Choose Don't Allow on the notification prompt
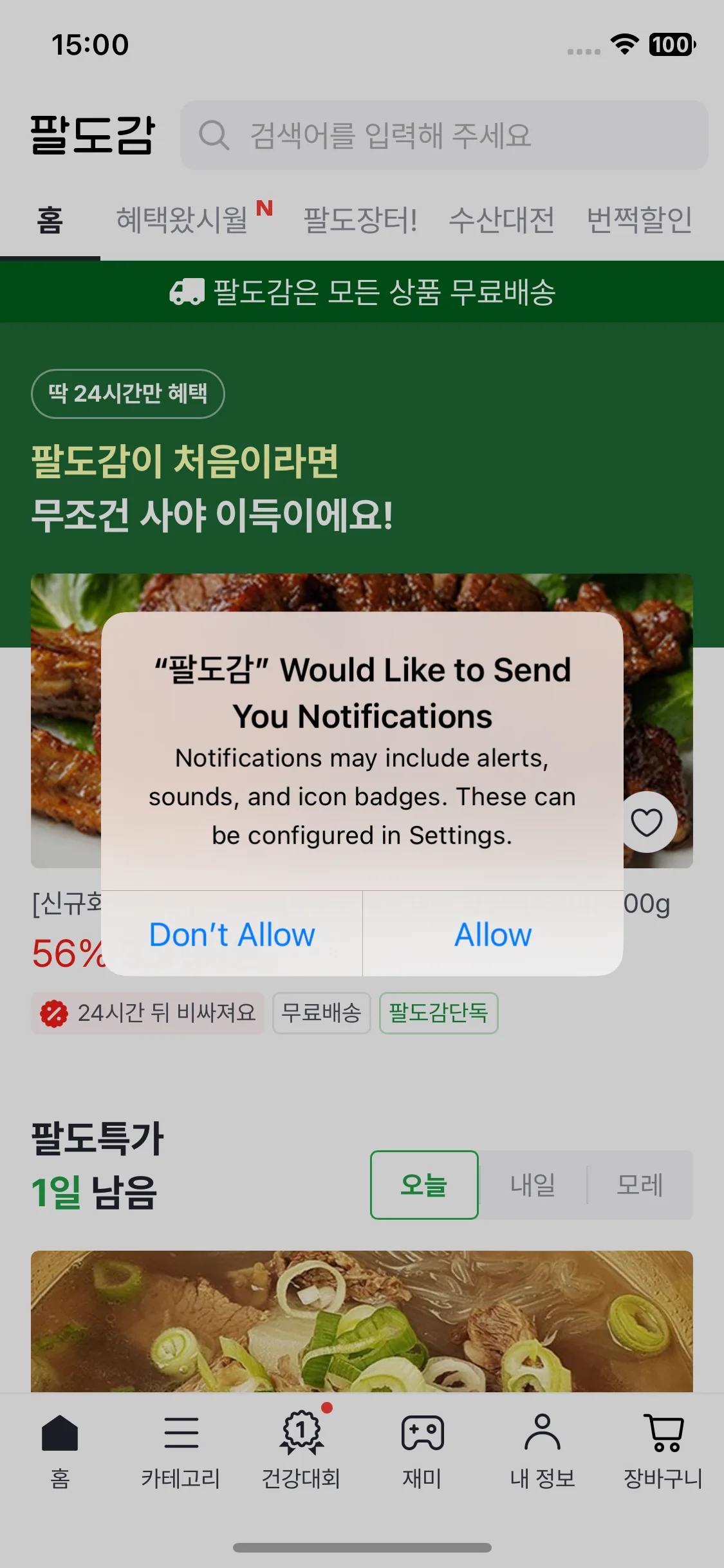The width and height of the screenshot is (724, 1568). [232, 934]
